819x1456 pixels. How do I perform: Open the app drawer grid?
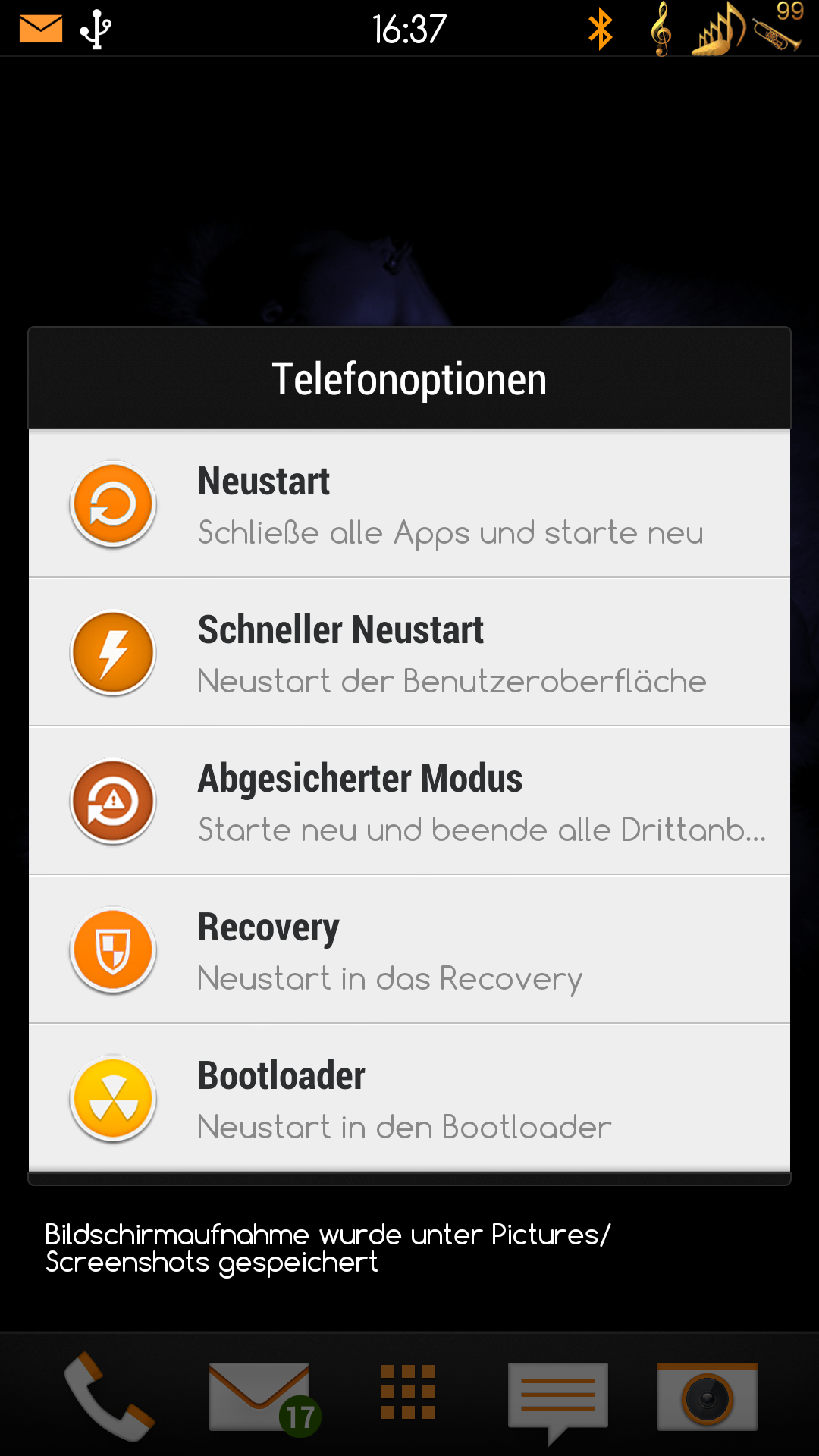point(409,1392)
